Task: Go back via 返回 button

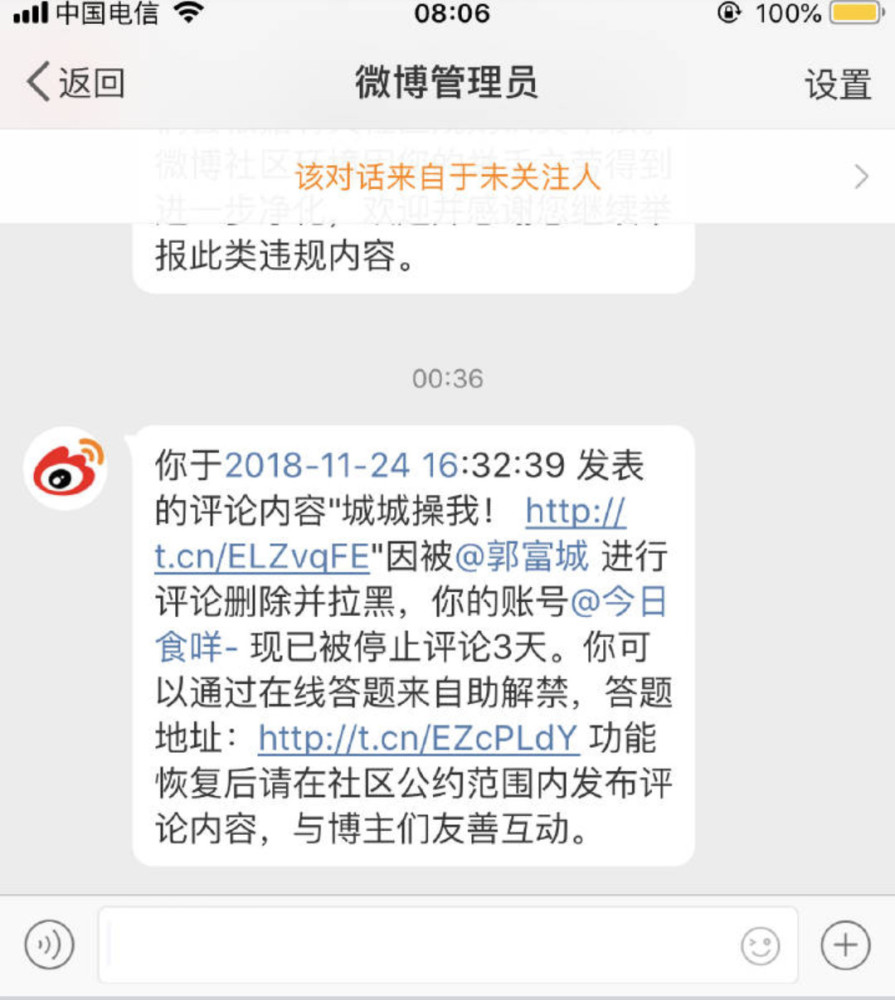Action: click(76, 83)
